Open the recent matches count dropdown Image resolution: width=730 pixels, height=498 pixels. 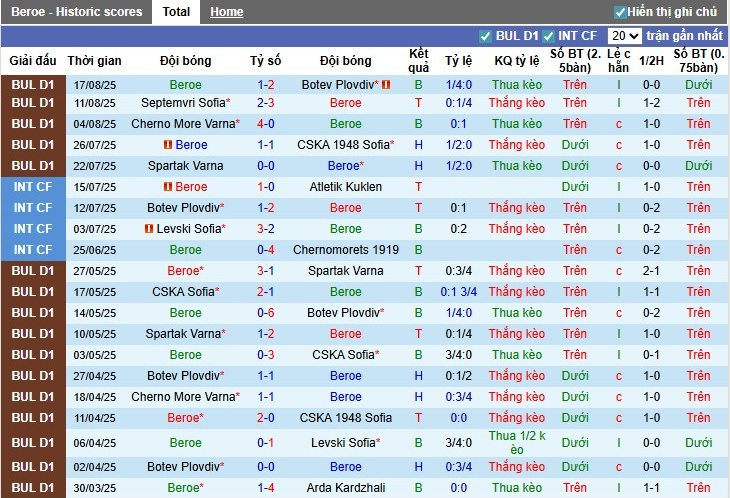coord(624,36)
